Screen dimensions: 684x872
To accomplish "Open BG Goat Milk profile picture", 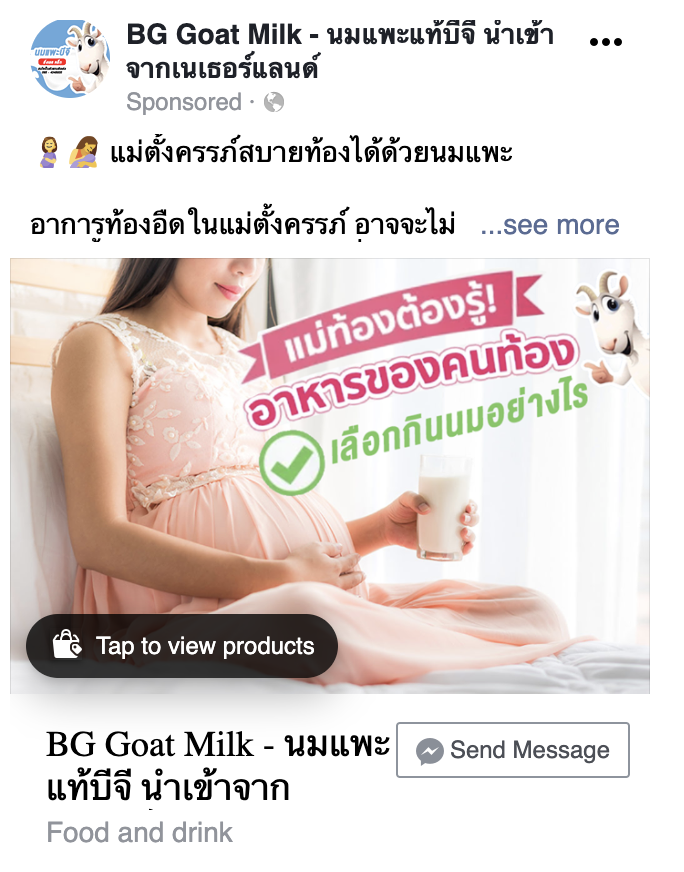I will pos(70,59).
